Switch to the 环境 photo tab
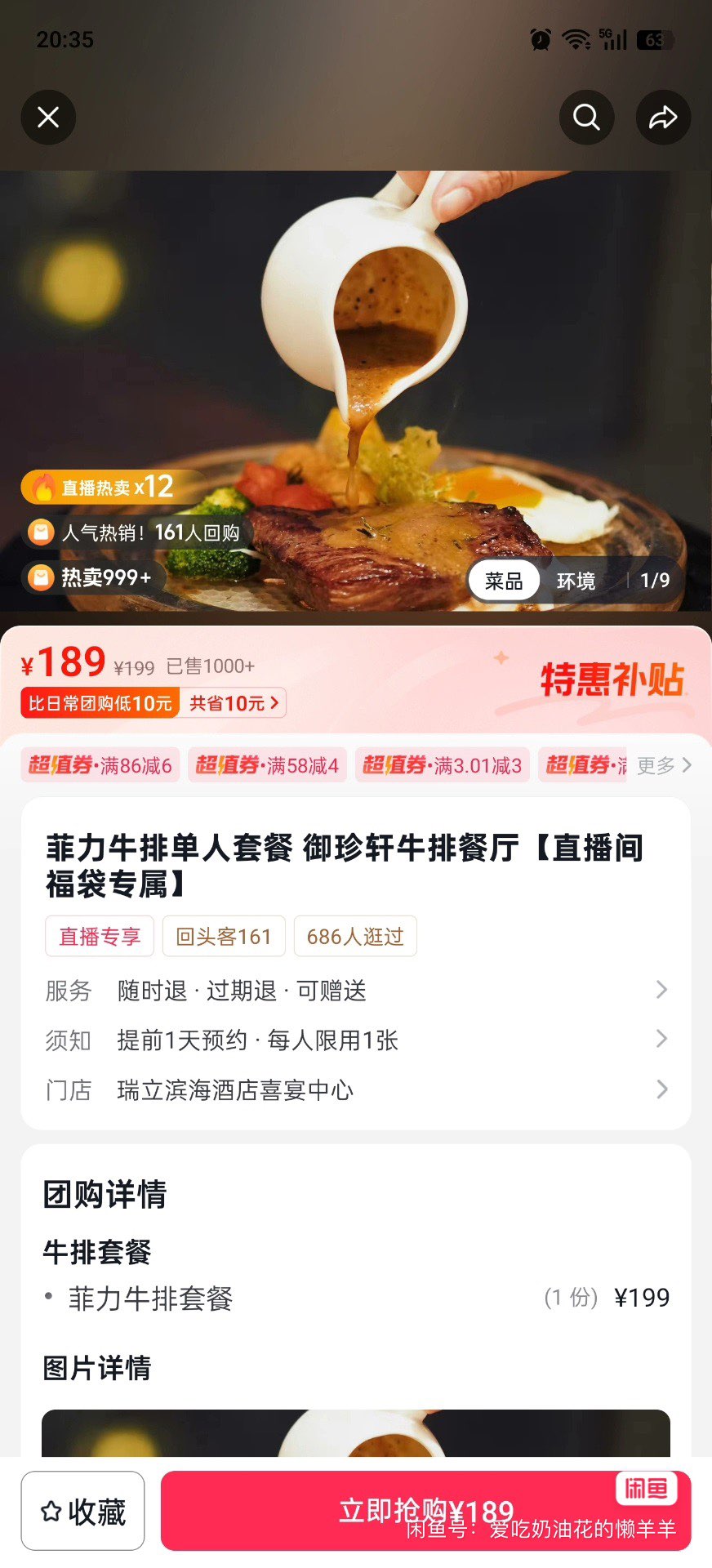 [x=576, y=581]
